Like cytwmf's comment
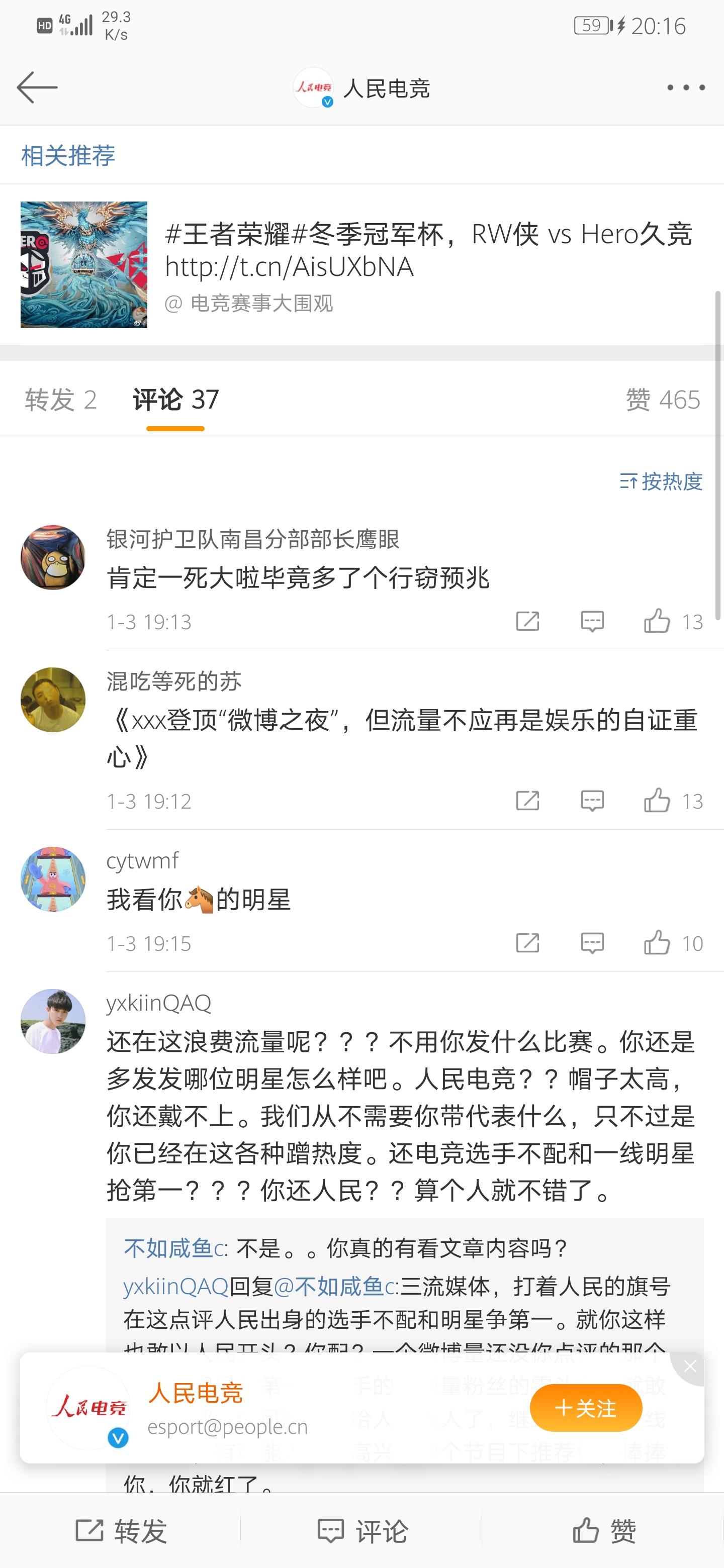The image size is (724, 1568). (658, 943)
